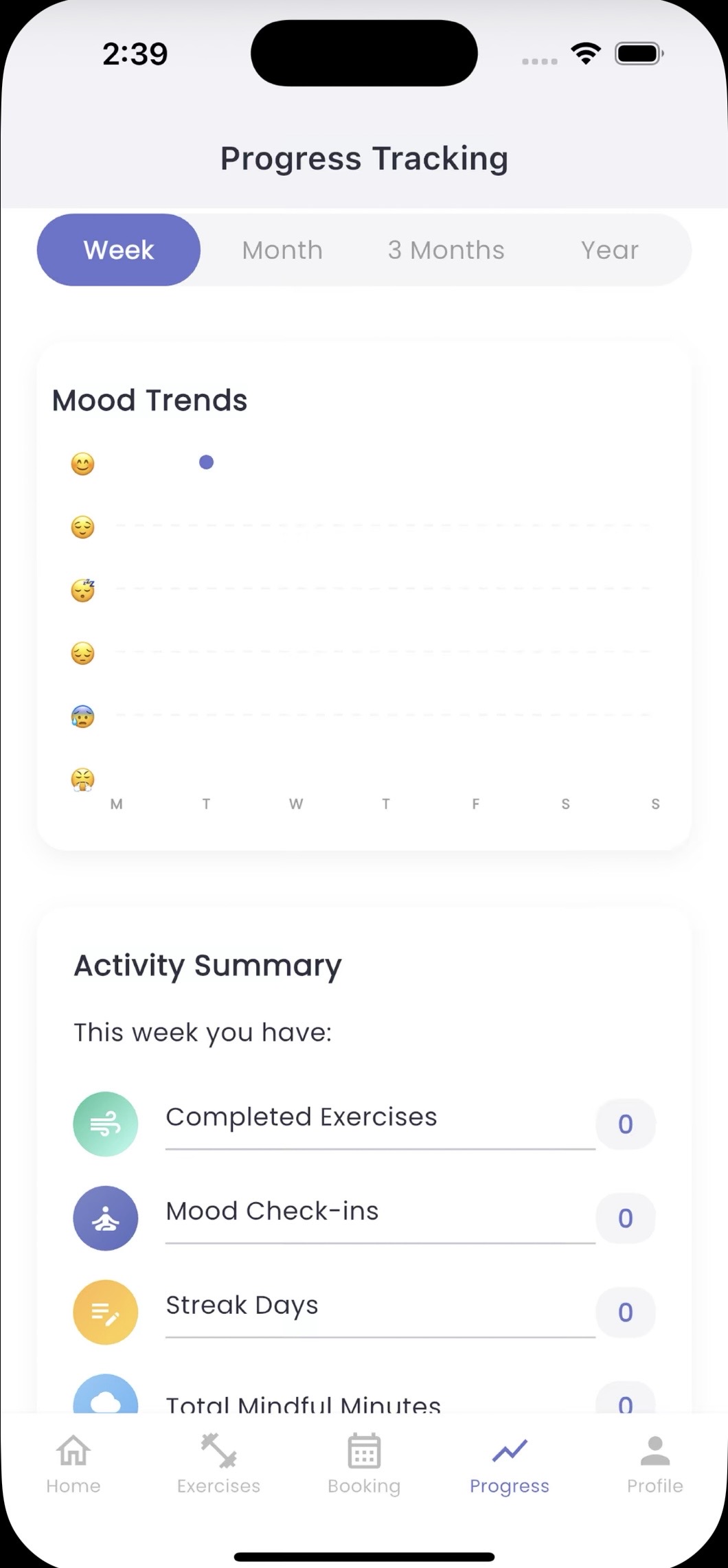Open the Profile person icon
Screen dimensions: 728x1568
(655, 1449)
